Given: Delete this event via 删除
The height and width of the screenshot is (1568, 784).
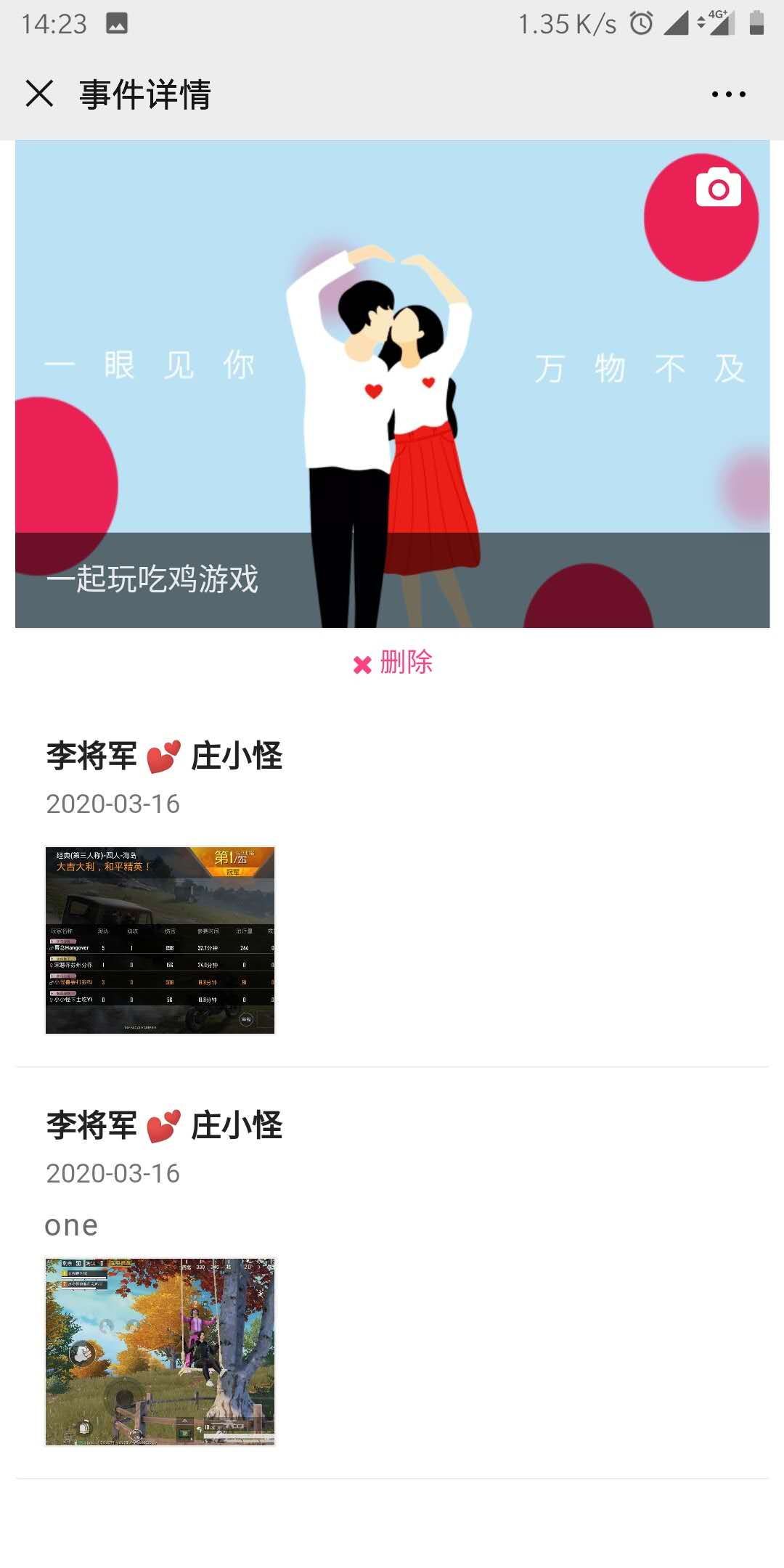Looking at the screenshot, I should [393, 662].
